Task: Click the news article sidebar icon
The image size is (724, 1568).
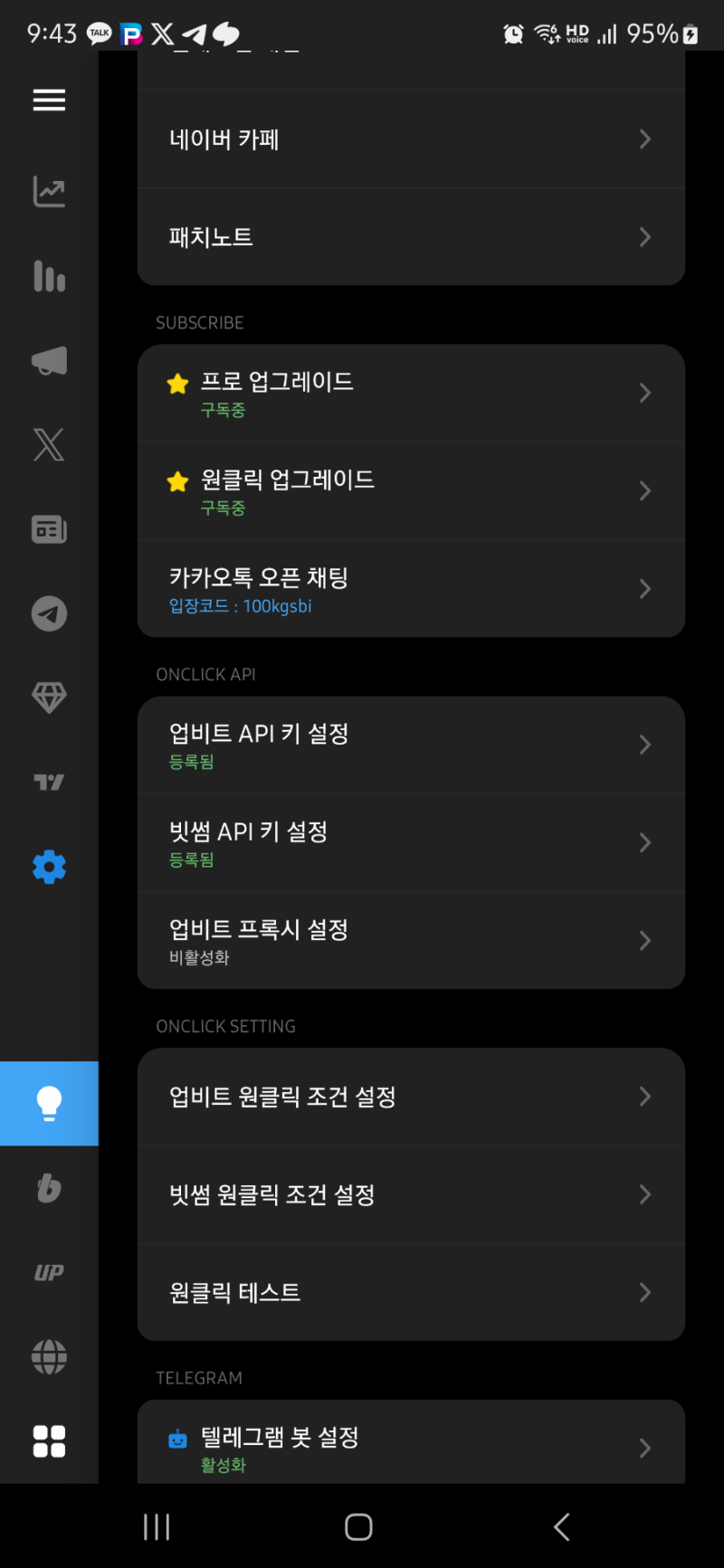Action: coord(49,529)
